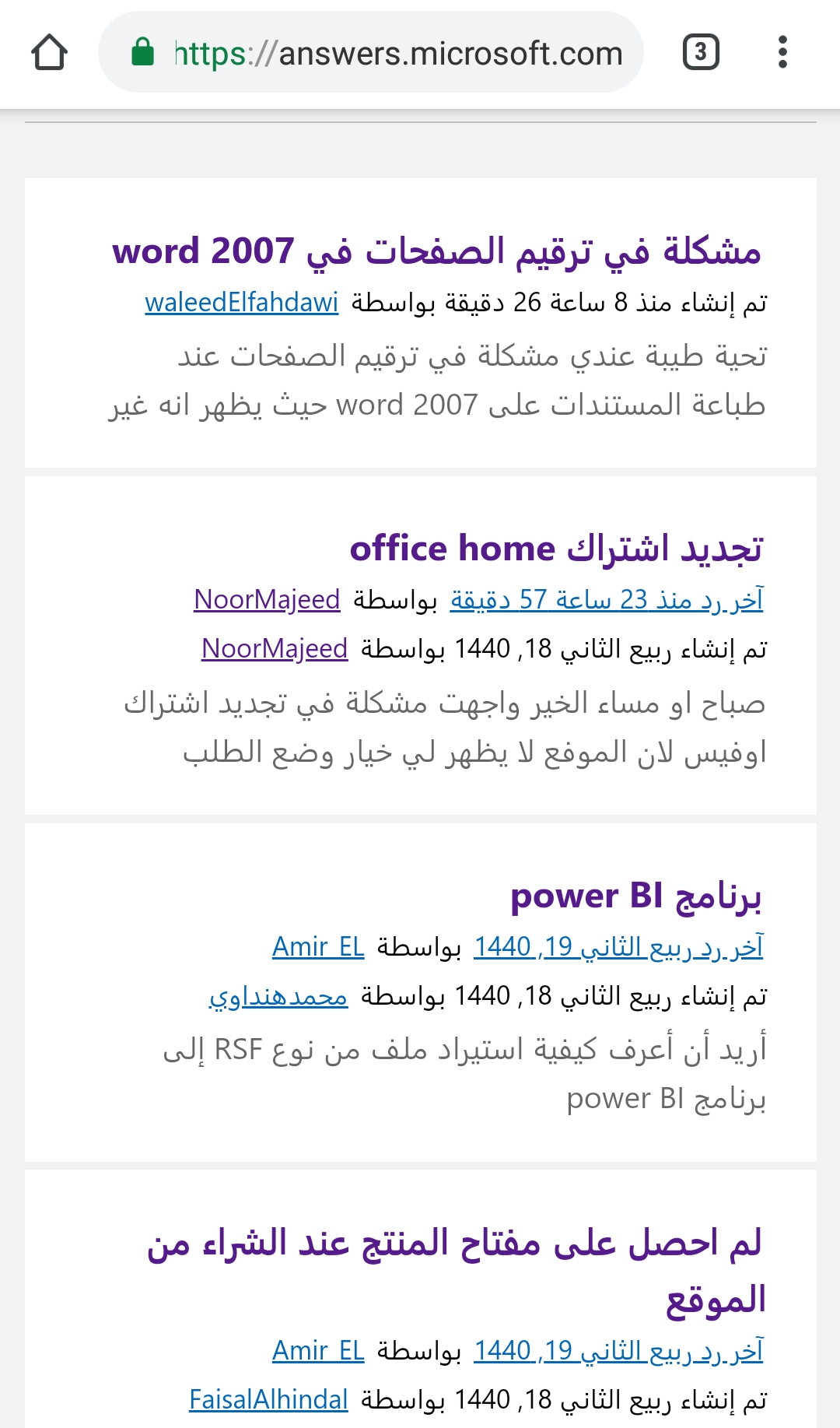Viewport: 840px width, 1428px height.
Task: Open the last reply from 23 hours 57 minutes ago
Action: (x=607, y=600)
